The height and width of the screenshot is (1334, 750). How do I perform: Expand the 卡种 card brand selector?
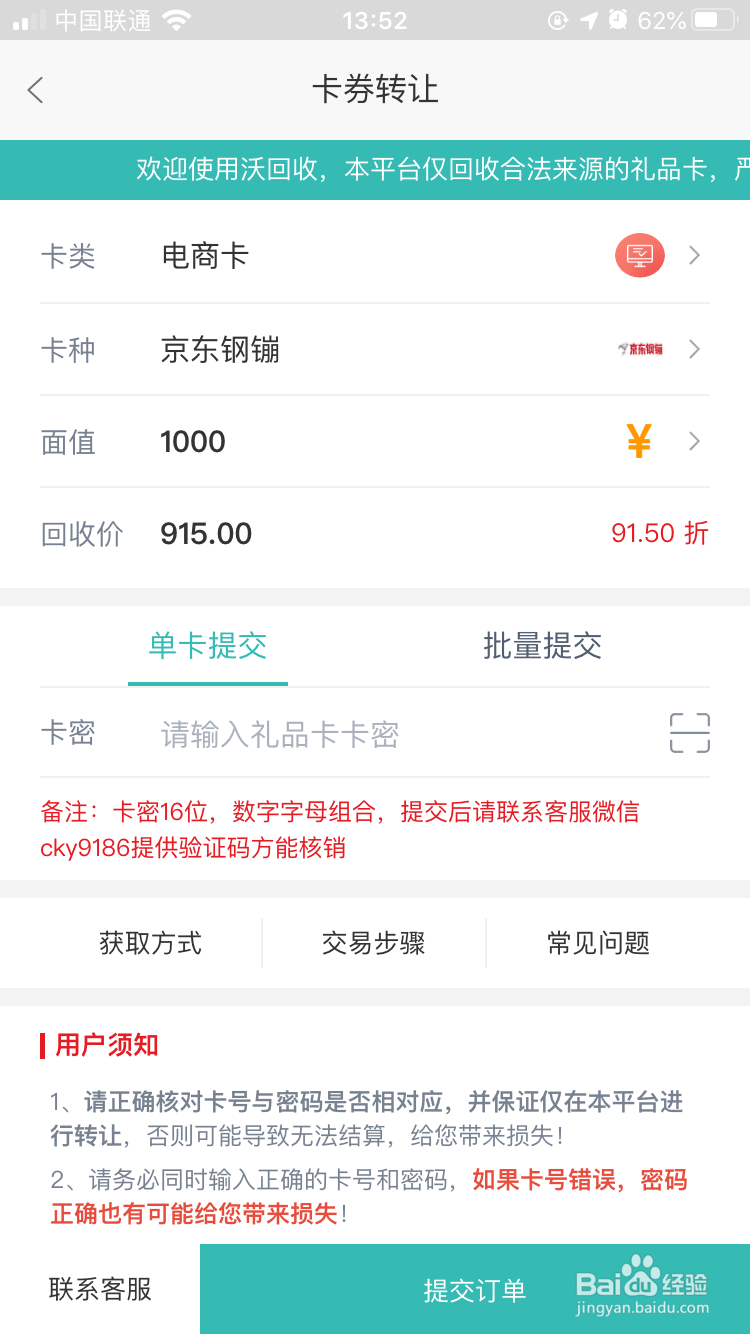[694, 349]
